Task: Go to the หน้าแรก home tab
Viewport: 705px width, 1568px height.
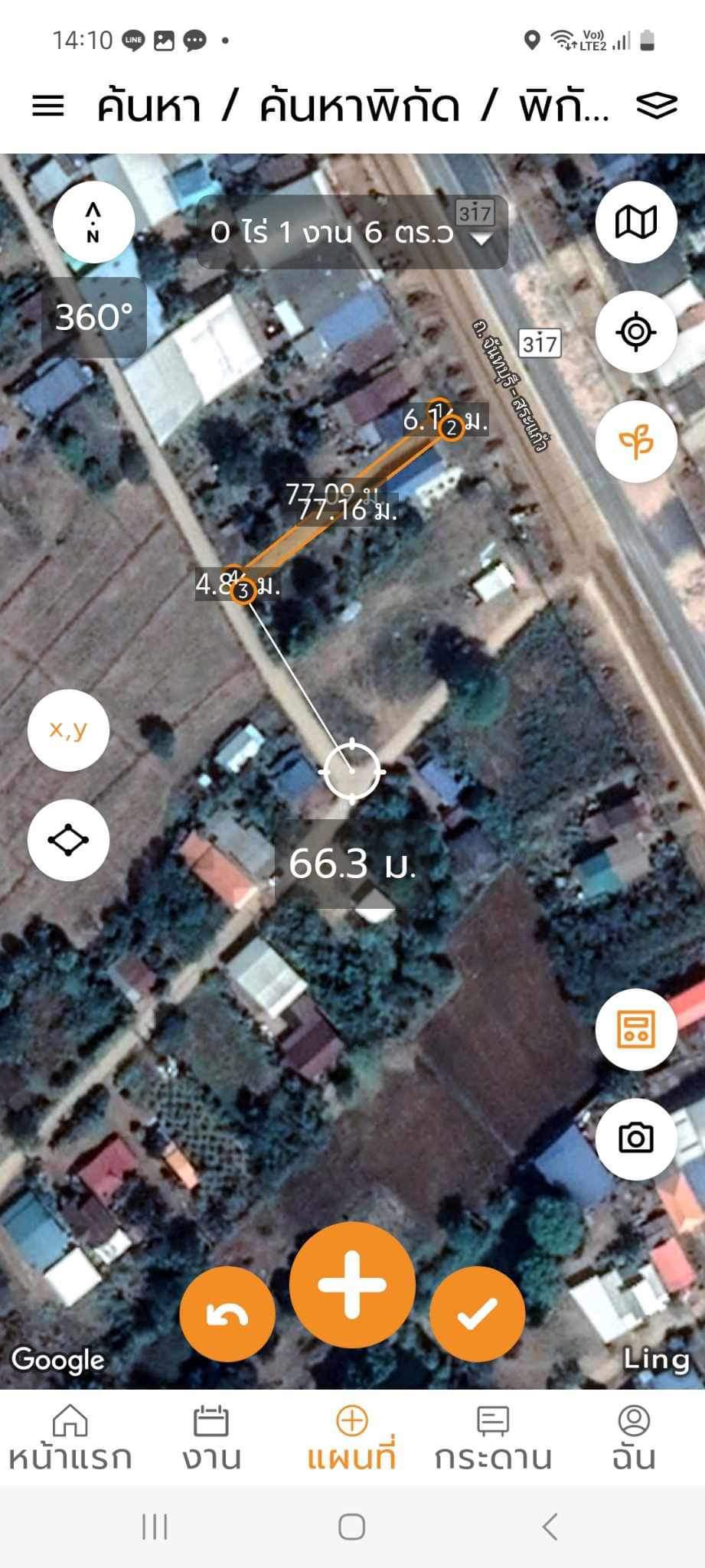Action: point(70,1438)
